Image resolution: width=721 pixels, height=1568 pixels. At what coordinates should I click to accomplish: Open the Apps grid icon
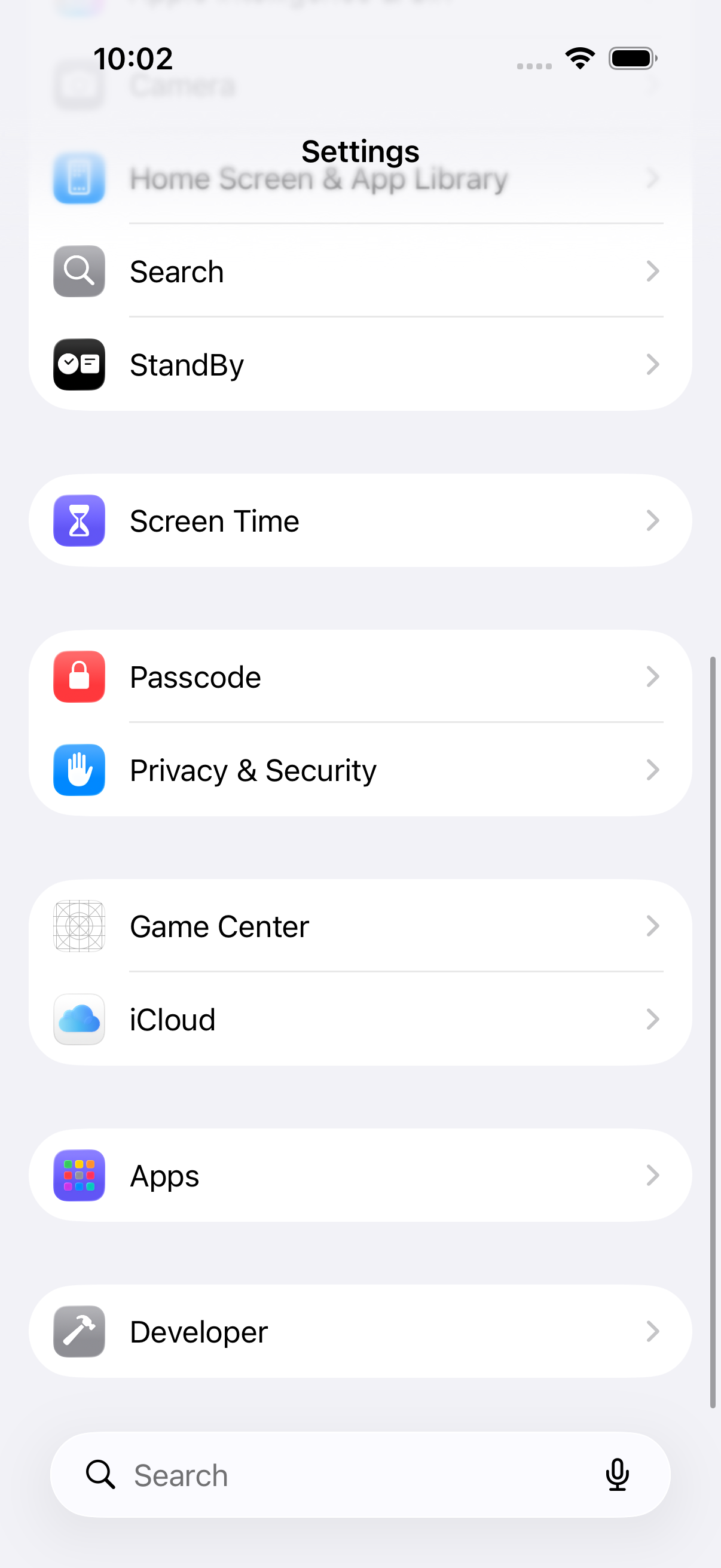(79, 1175)
